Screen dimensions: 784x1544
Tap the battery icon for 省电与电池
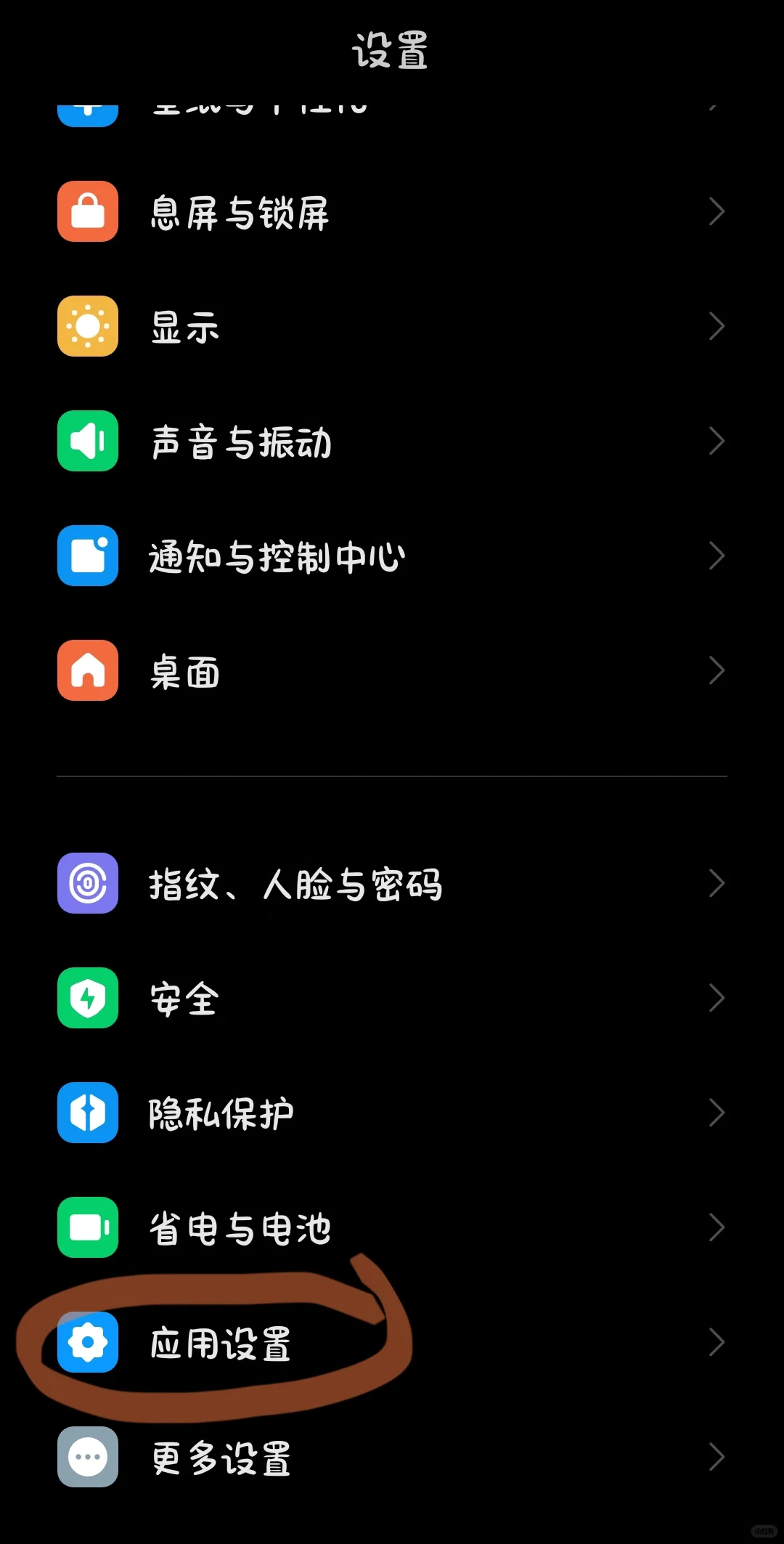87,1227
